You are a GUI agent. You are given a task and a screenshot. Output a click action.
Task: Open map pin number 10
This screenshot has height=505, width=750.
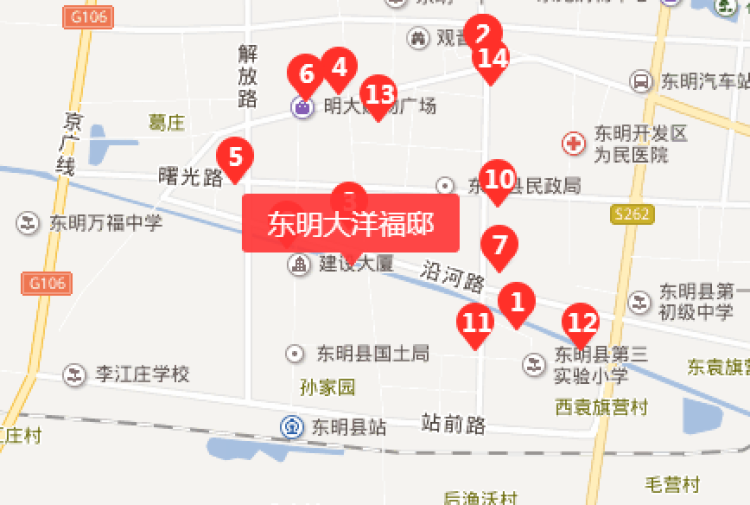point(498,180)
